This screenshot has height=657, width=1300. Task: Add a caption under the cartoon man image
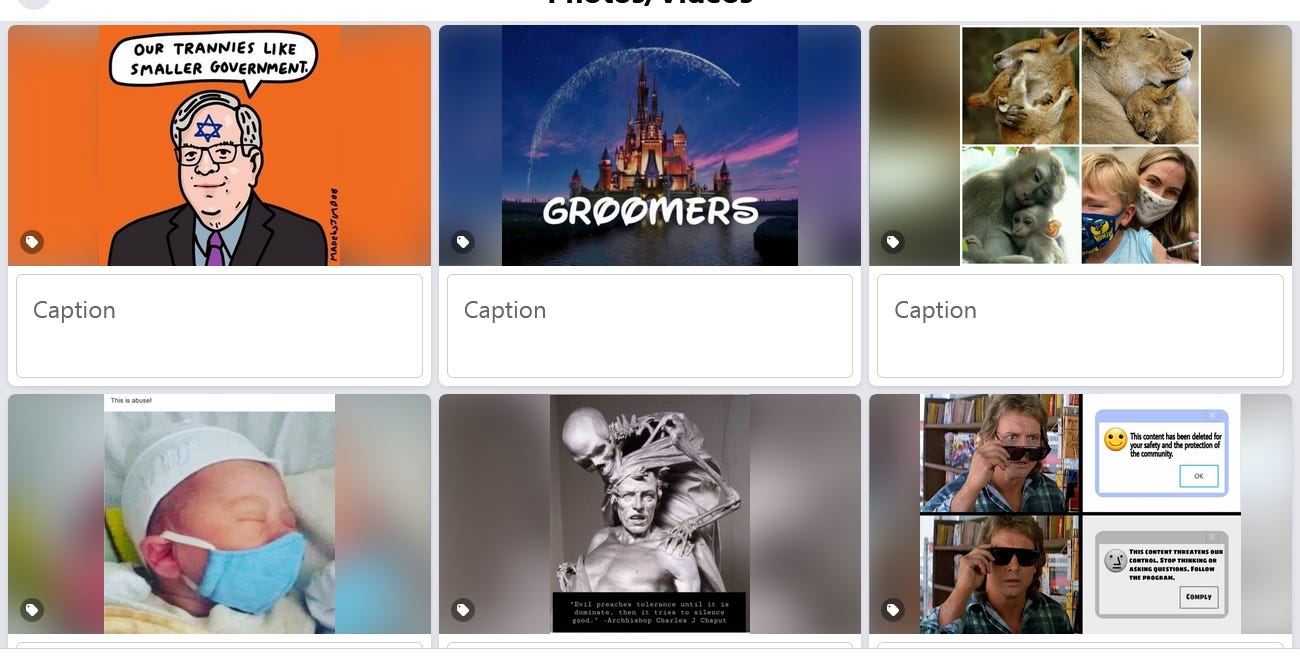[x=219, y=326]
